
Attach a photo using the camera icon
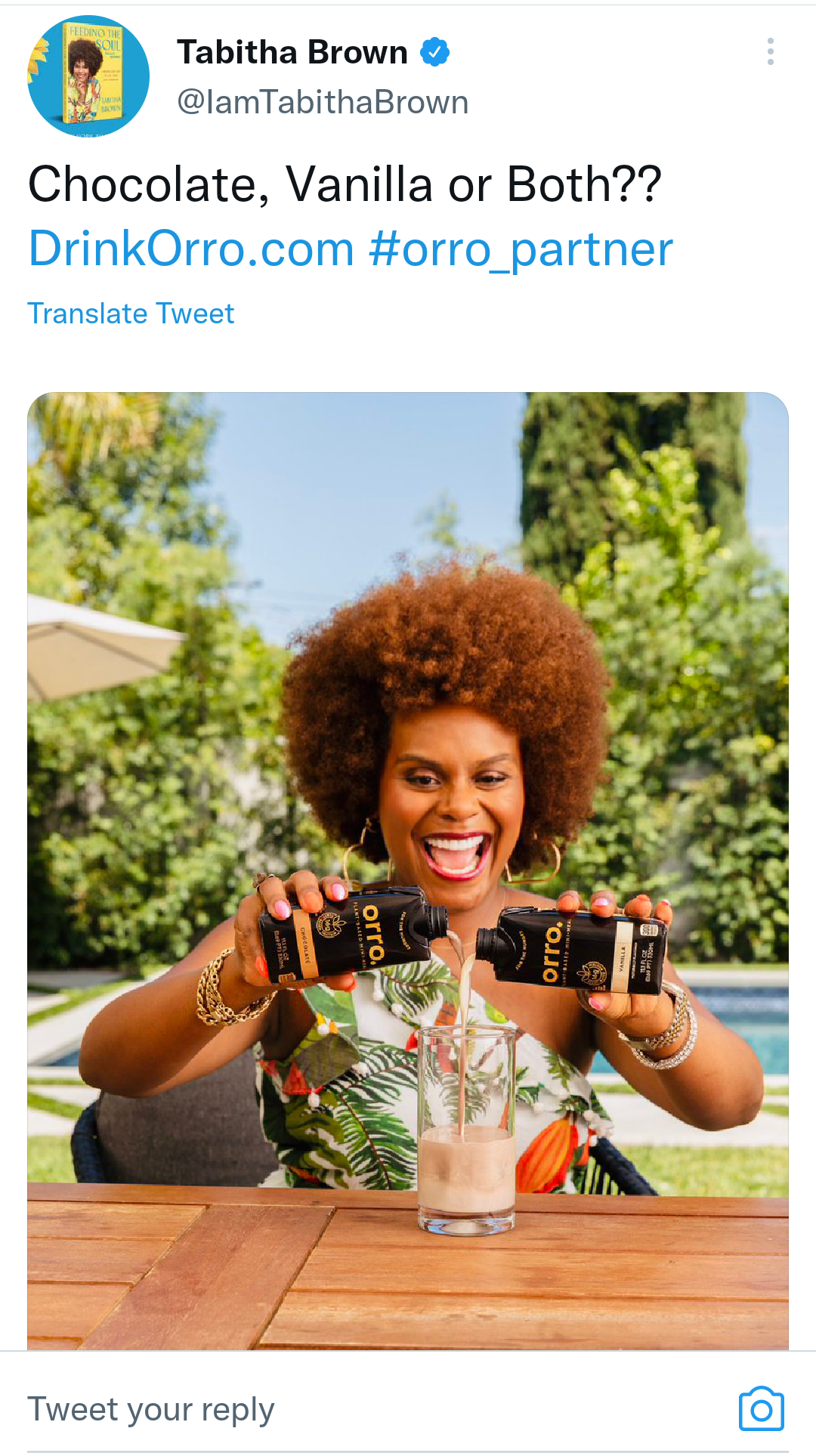click(761, 1409)
